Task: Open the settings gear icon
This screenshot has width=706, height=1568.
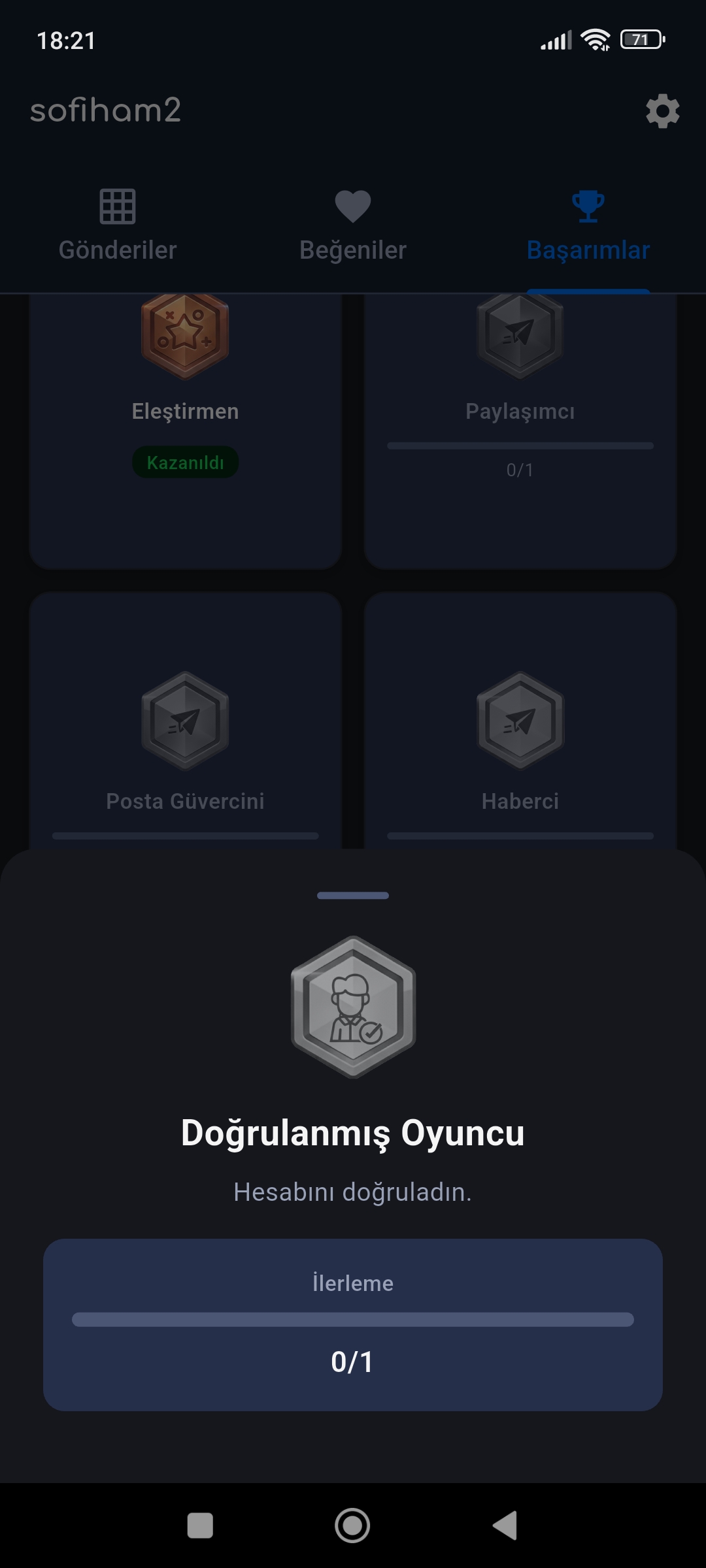Action: click(662, 111)
